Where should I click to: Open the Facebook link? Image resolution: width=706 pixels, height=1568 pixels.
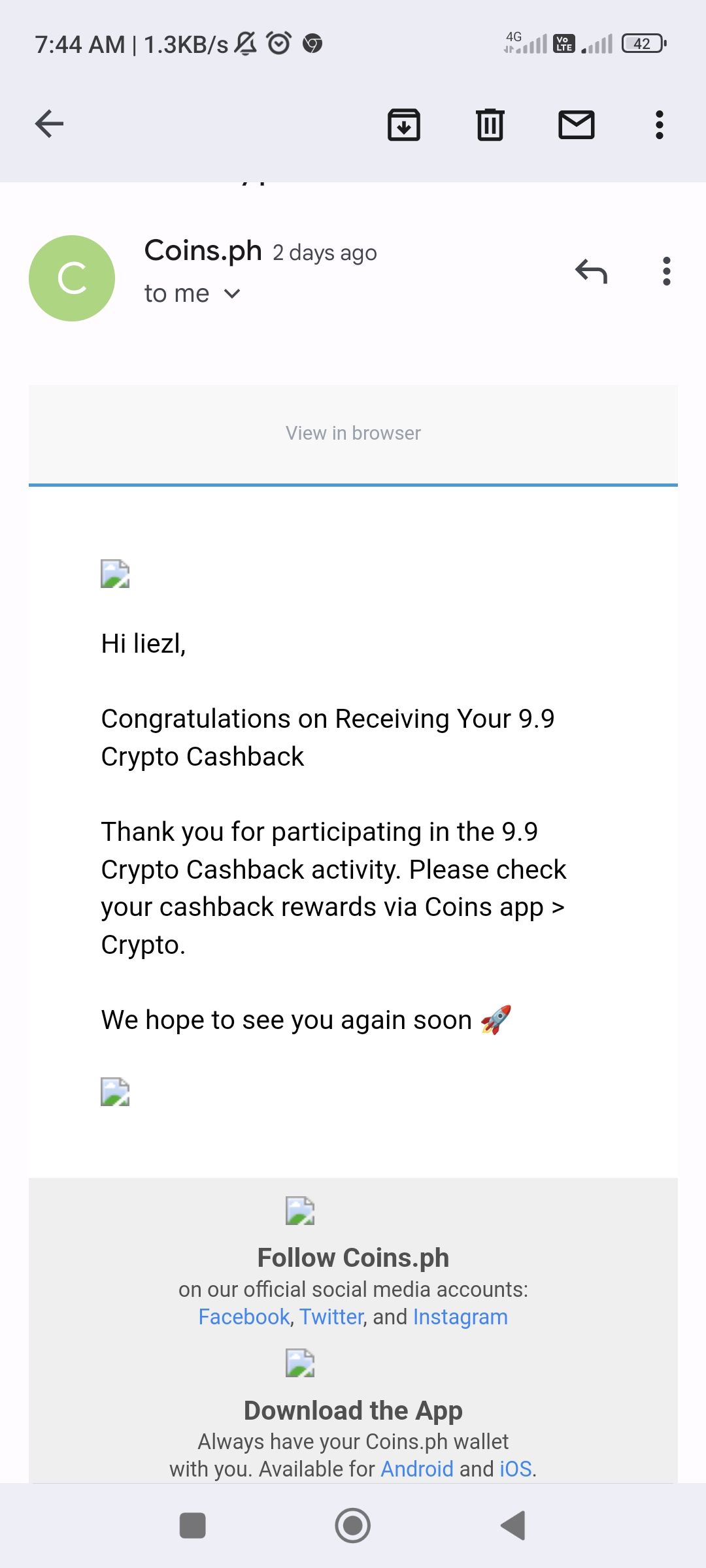point(244,1317)
